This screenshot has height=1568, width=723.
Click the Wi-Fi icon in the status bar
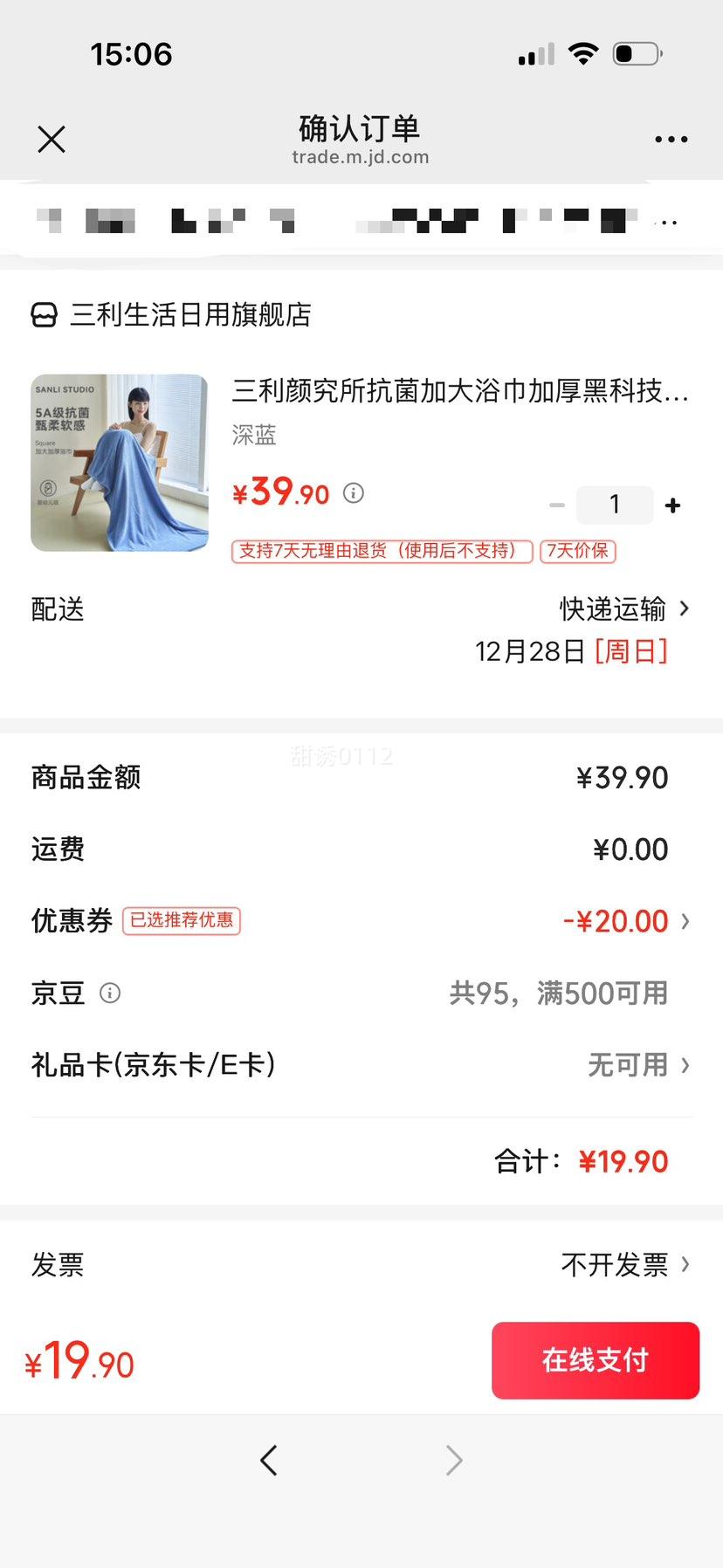582,53
